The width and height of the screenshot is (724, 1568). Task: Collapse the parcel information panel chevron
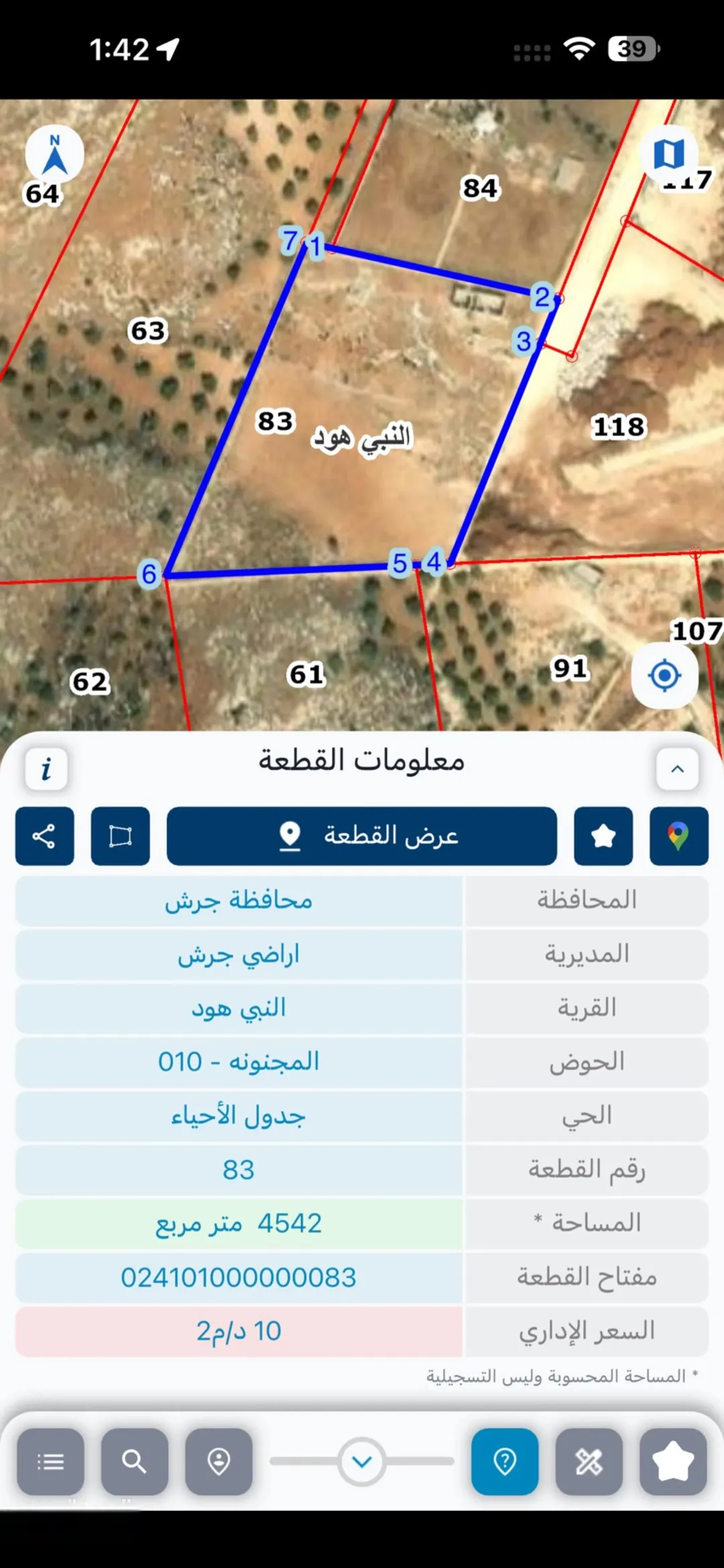pyautogui.click(x=678, y=769)
